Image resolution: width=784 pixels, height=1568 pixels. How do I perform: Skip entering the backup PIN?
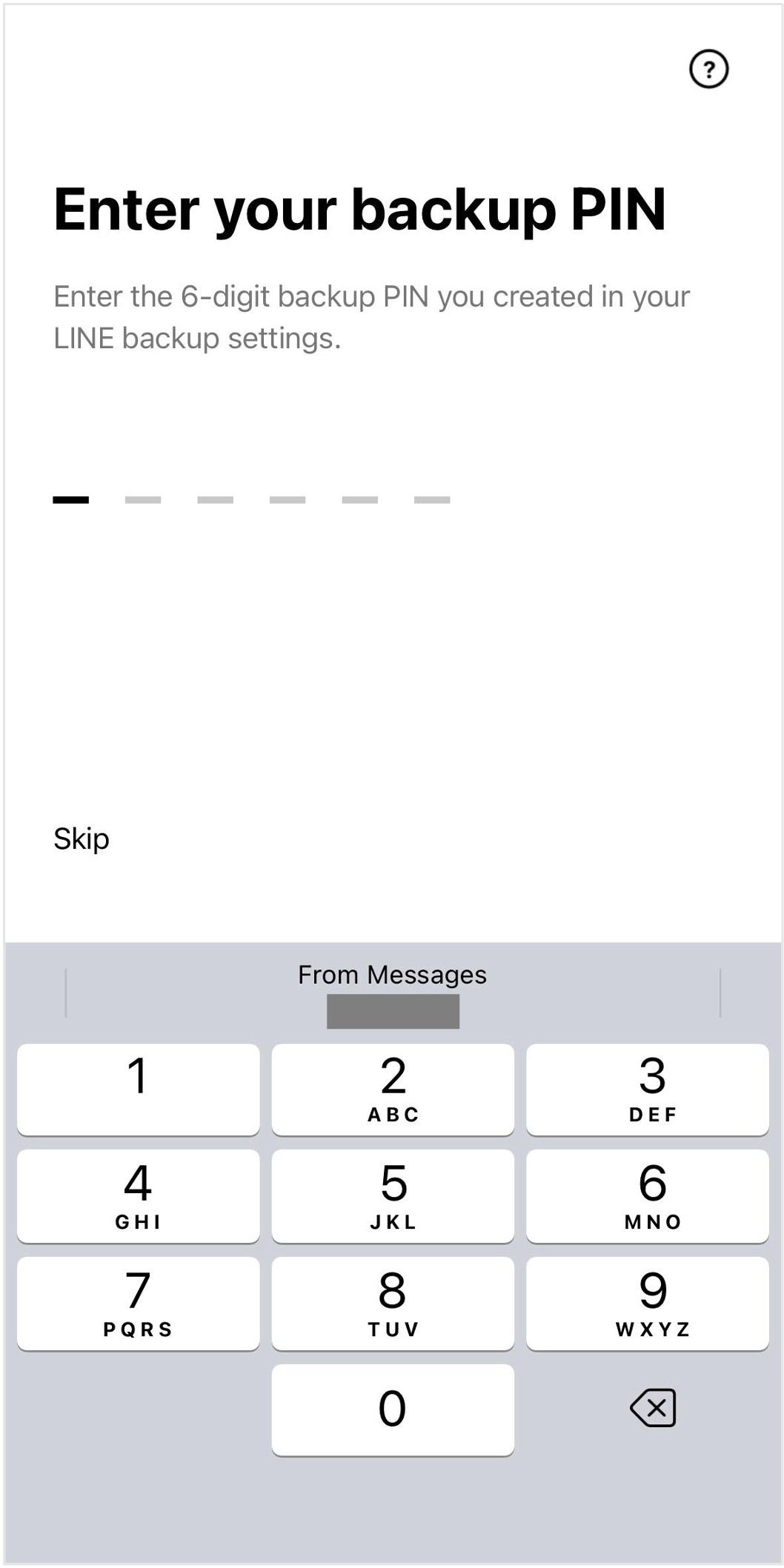[82, 838]
